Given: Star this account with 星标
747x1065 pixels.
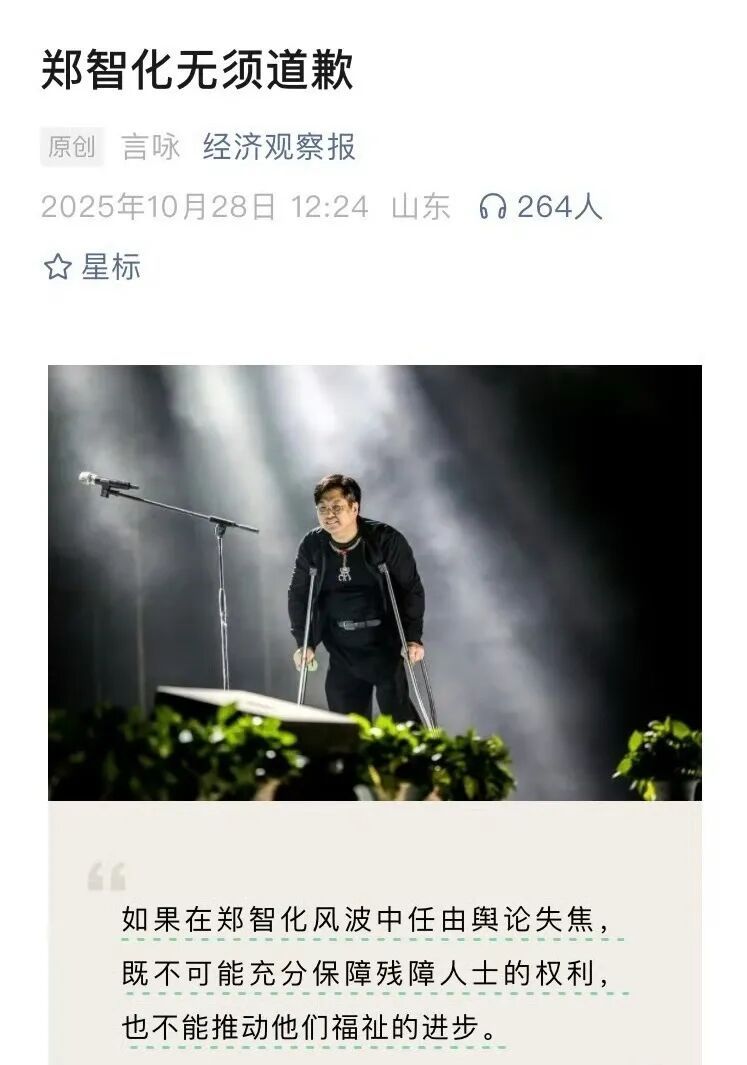Looking at the screenshot, I should click(92, 267).
